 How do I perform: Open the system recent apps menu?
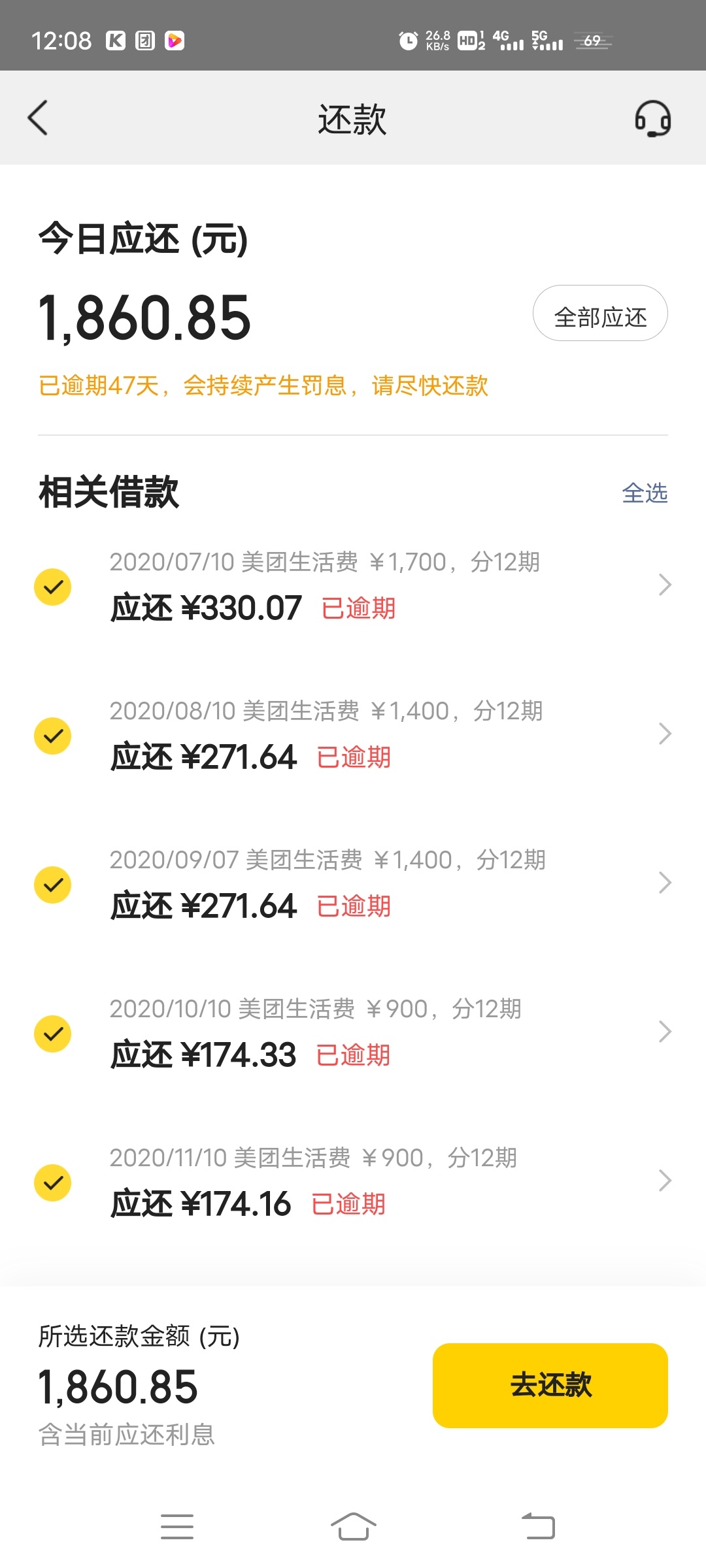click(x=177, y=1527)
